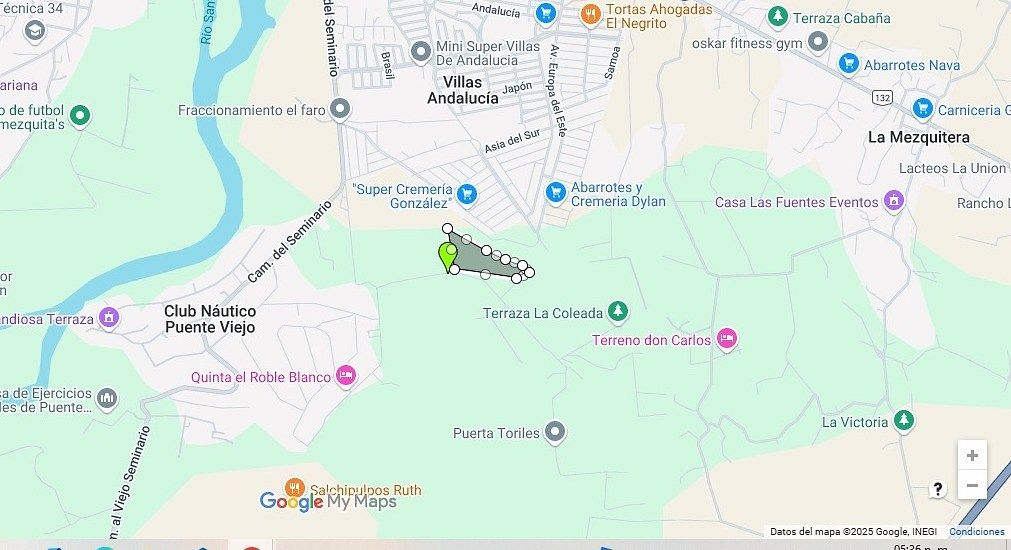Viewport: 1011px width, 550px height.
Task: Open oskar fitness gym marker
Action: click(x=819, y=42)
